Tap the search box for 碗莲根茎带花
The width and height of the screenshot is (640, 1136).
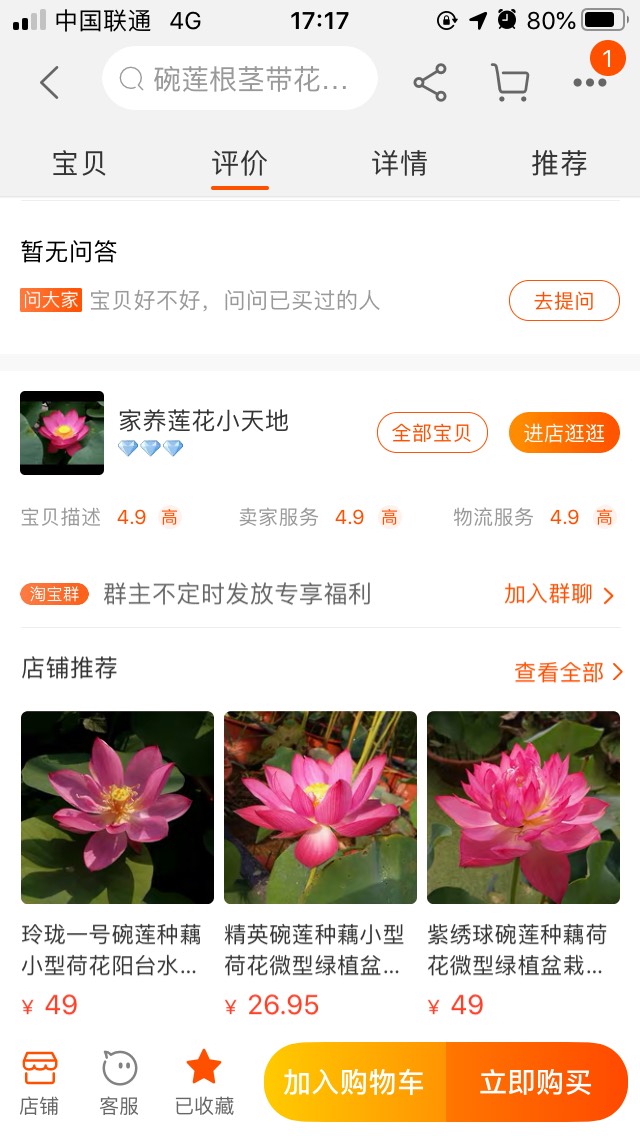[240, 79]
